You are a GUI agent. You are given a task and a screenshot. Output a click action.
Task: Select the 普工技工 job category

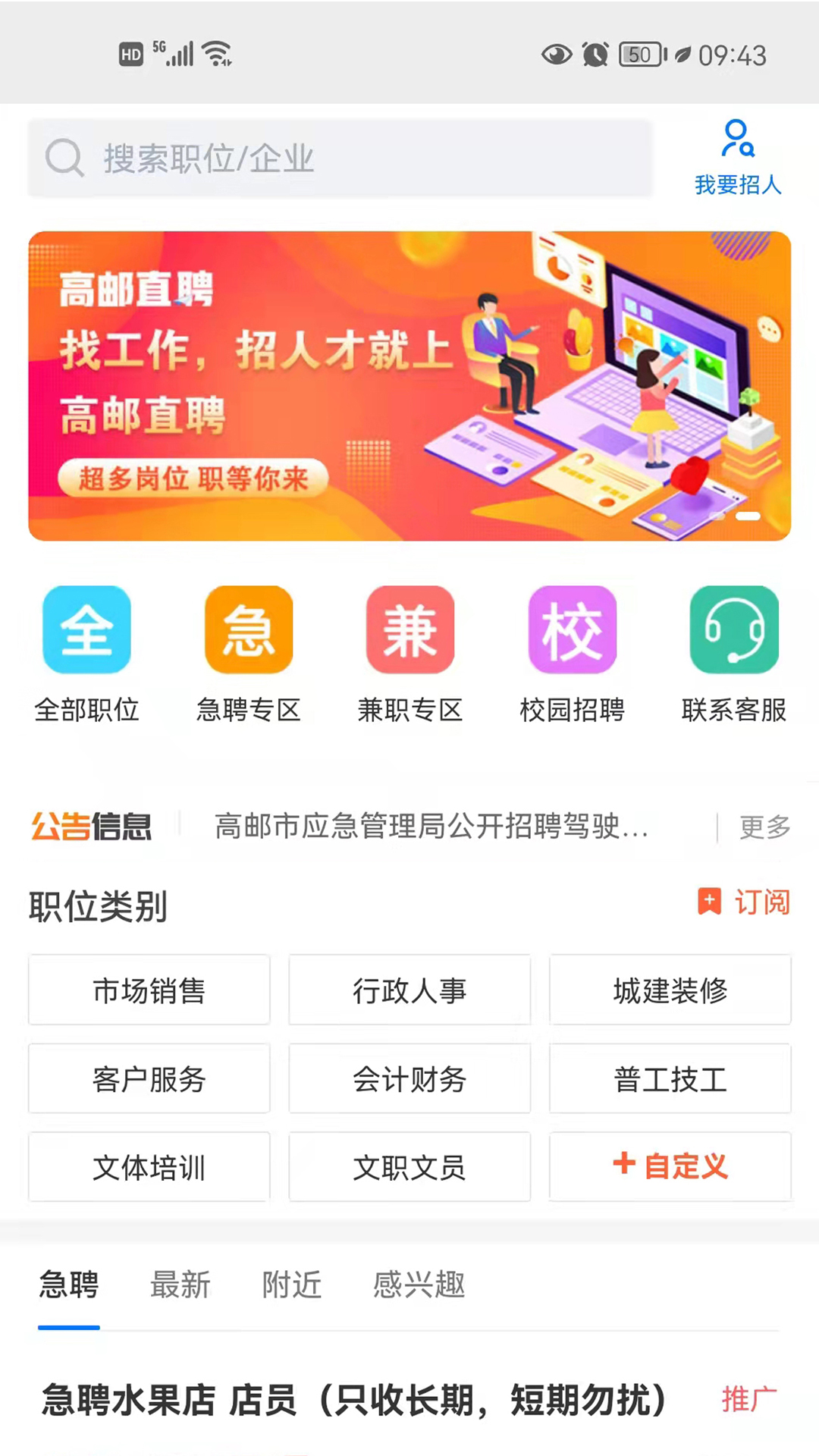point(670,1079)
